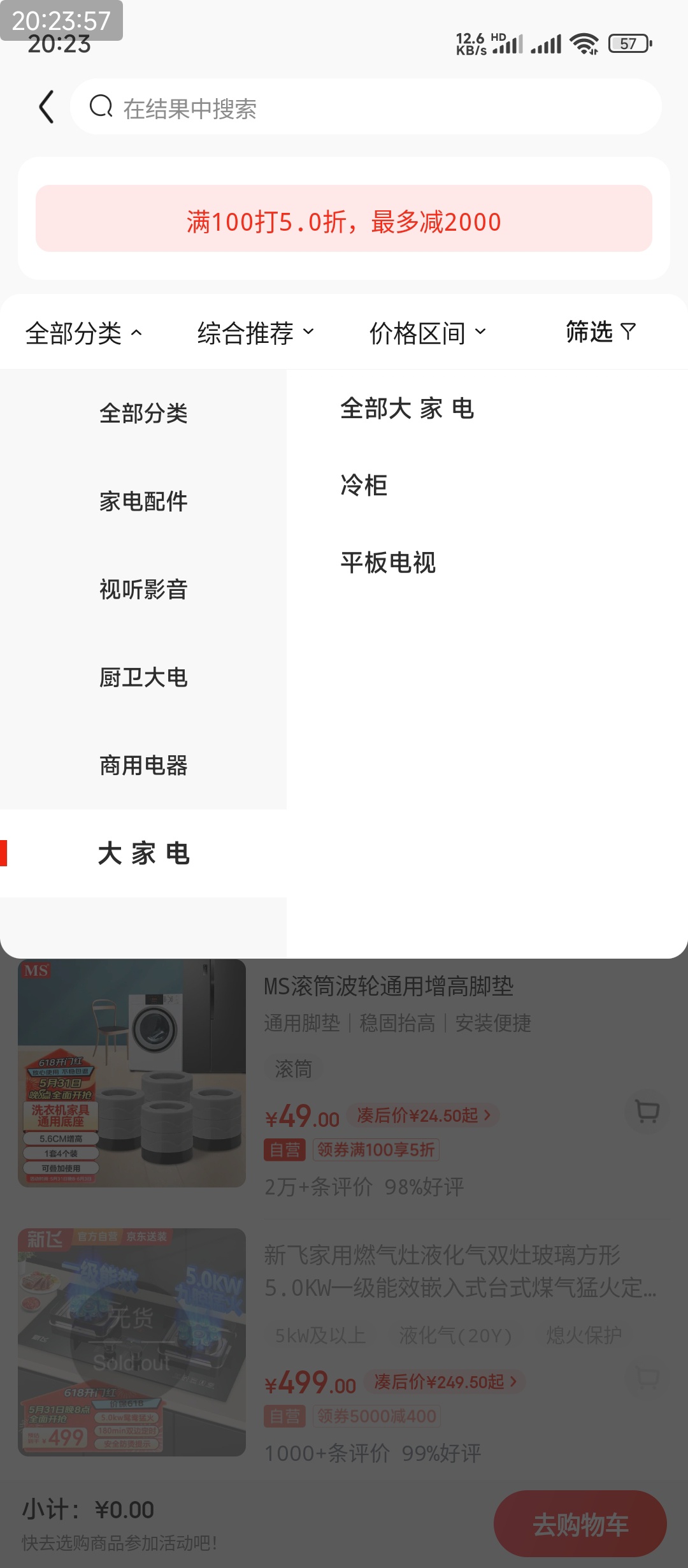Select 全部分类 in the left category list
This screenshot has width=688, height=1568.
(x=143, y=413)
